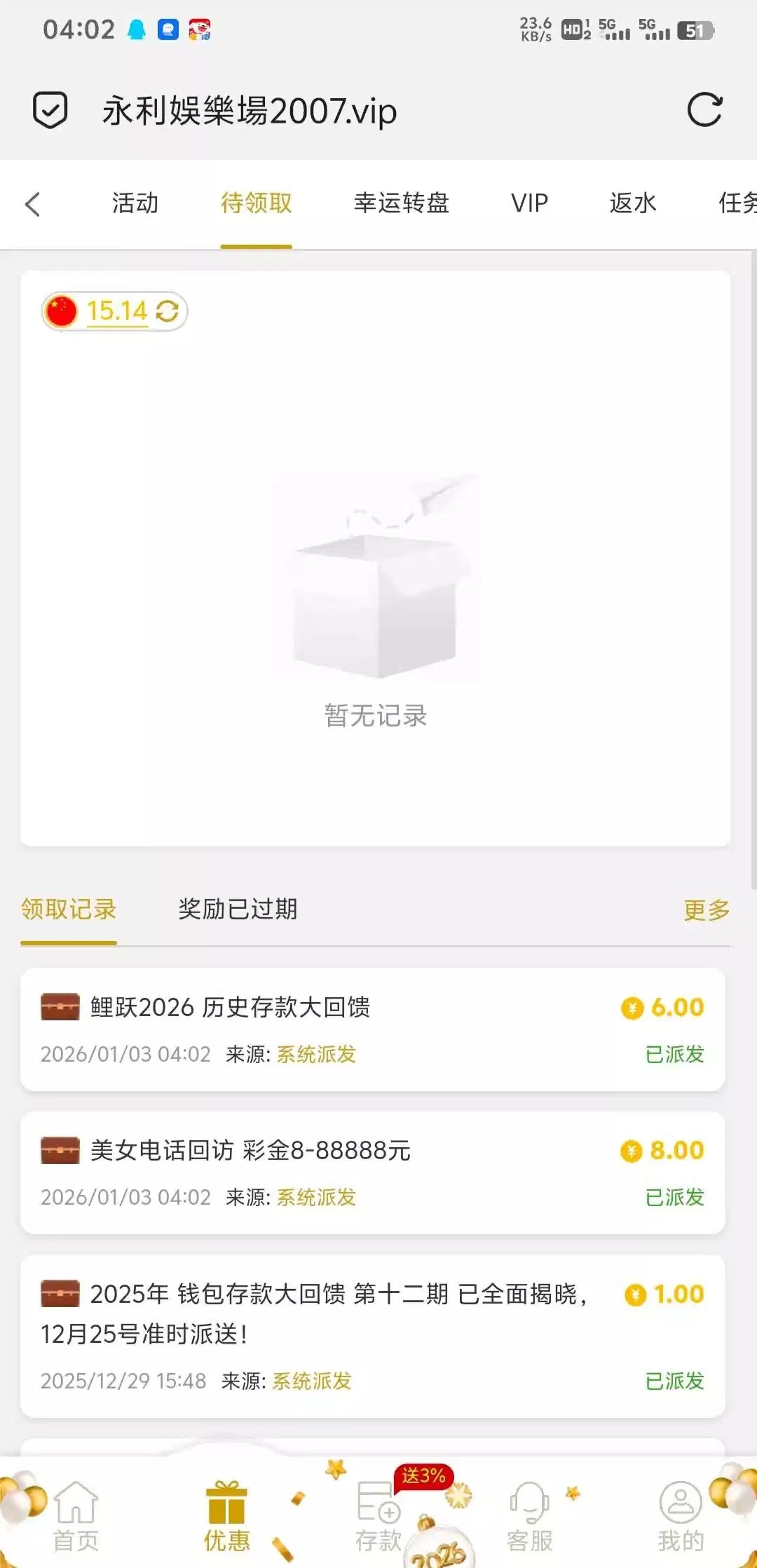Tap the 优惠 tab in bottom bar
The height and width of the screenshot is (1568, 757).
click(x=227, y=1515)
